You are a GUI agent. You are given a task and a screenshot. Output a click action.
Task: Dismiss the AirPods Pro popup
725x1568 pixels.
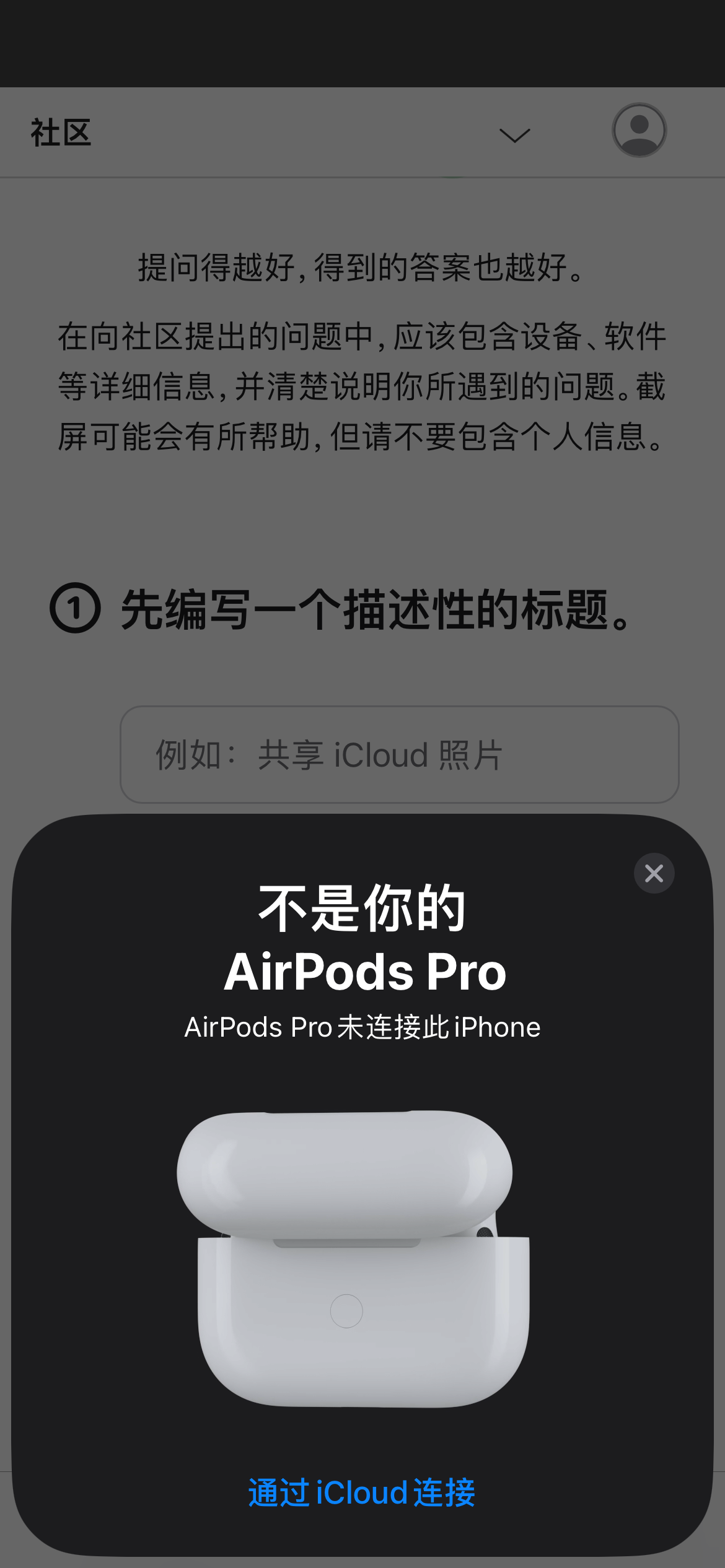[x=654, y=873]
